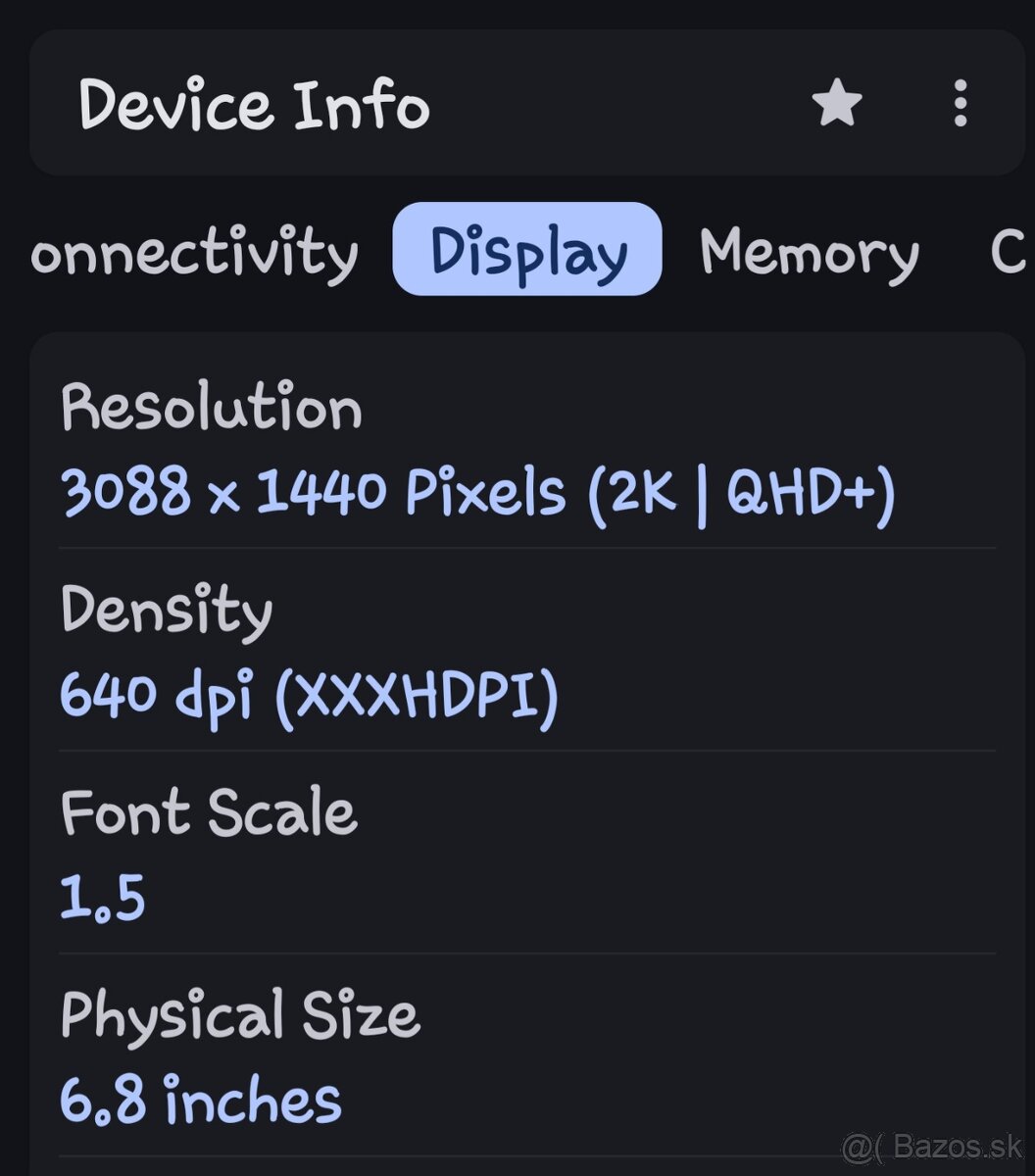Select the 6.8 inches value
Image resolution: width=1035 pixels, height=1176 pixels.
[x=199, y=1098]
